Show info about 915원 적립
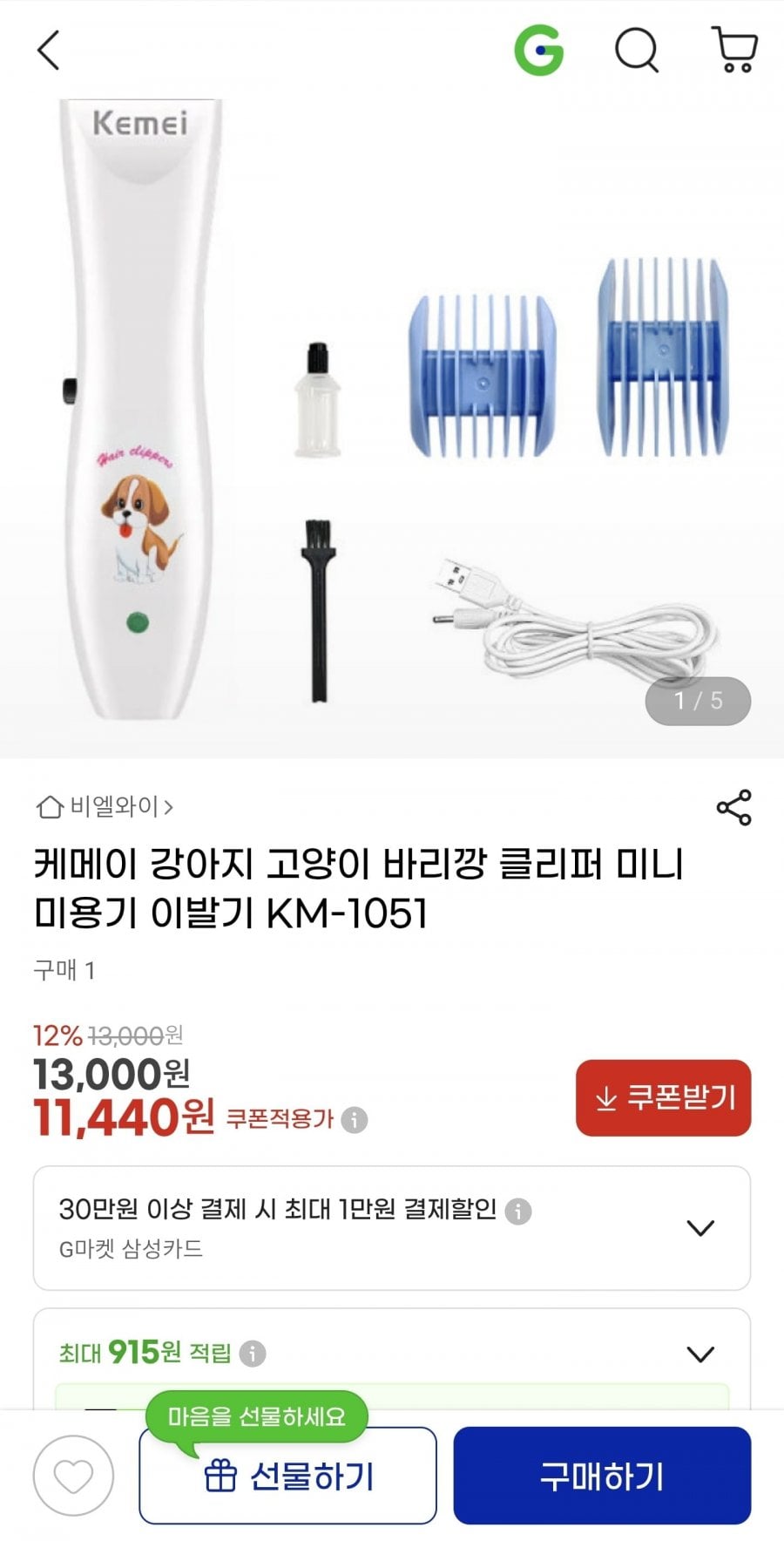This screenshot has width=784, height=1541. click(x=253, y=1354)
